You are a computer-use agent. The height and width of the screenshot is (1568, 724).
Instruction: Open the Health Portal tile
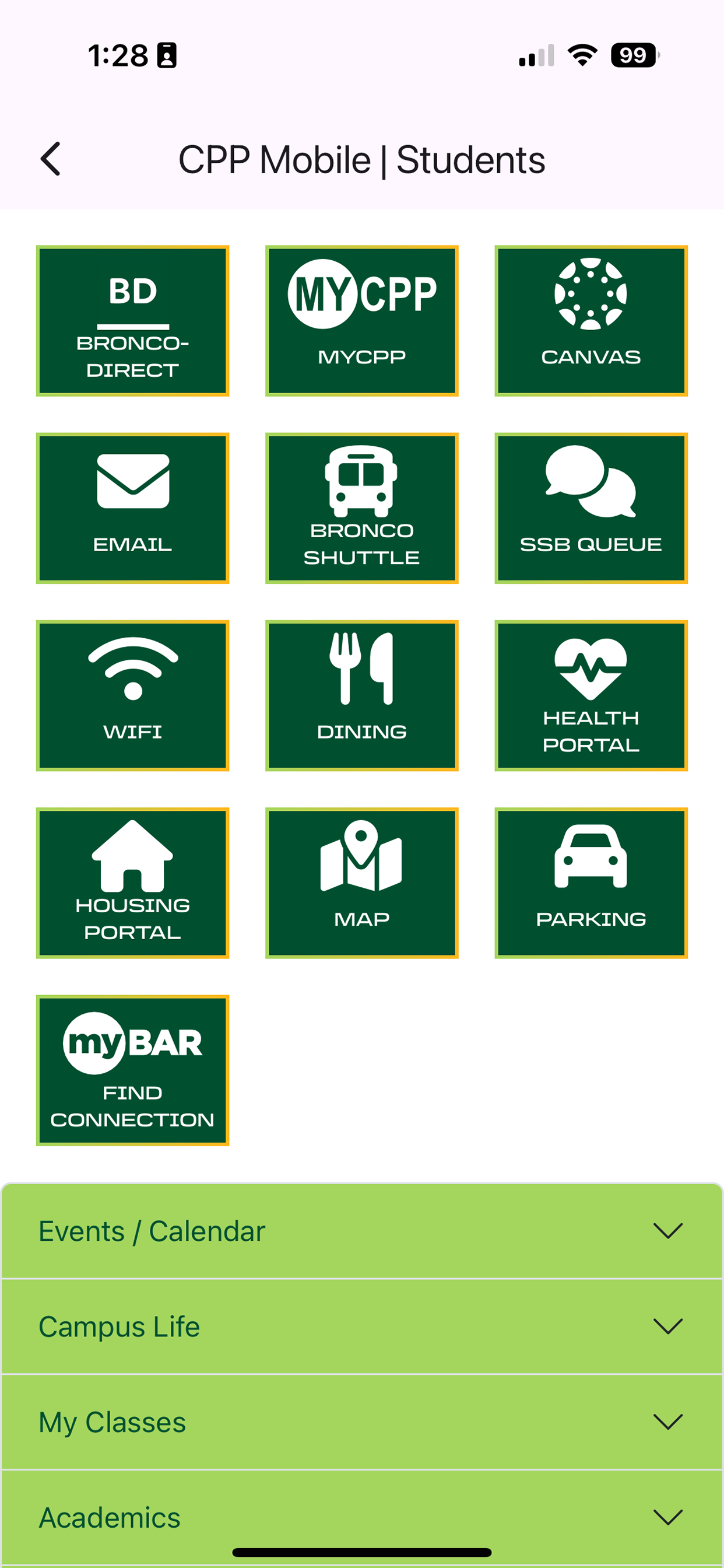[591, 695]
